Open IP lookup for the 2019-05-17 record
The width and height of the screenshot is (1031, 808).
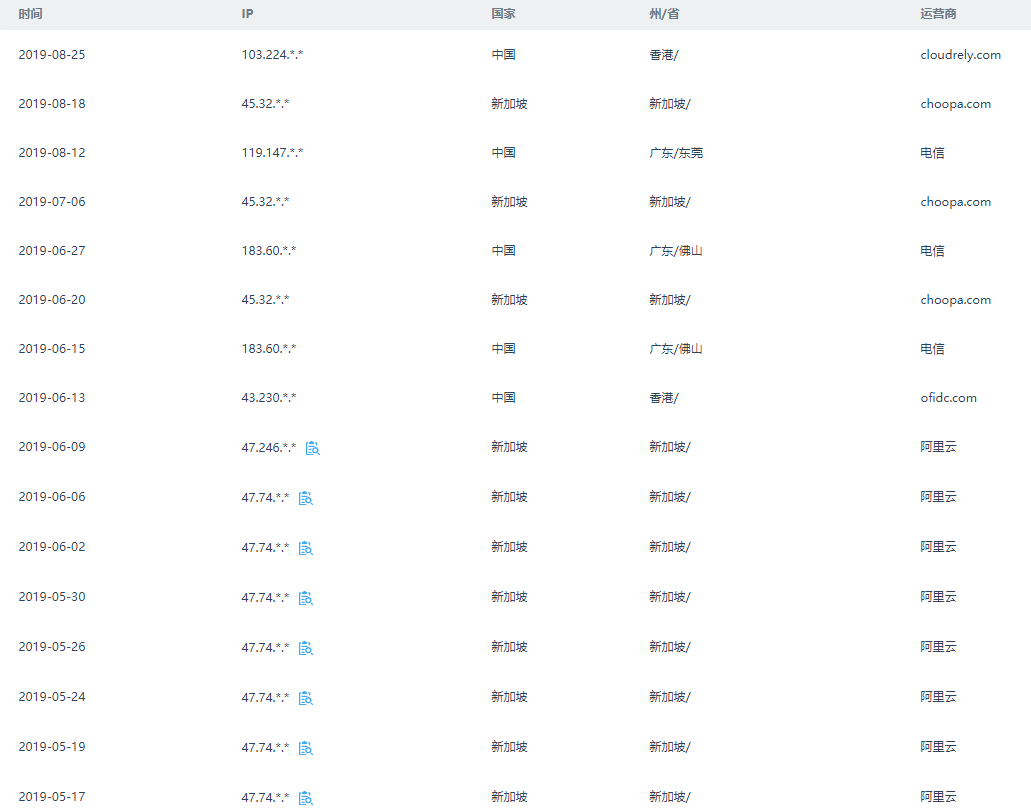pos(306,798)
